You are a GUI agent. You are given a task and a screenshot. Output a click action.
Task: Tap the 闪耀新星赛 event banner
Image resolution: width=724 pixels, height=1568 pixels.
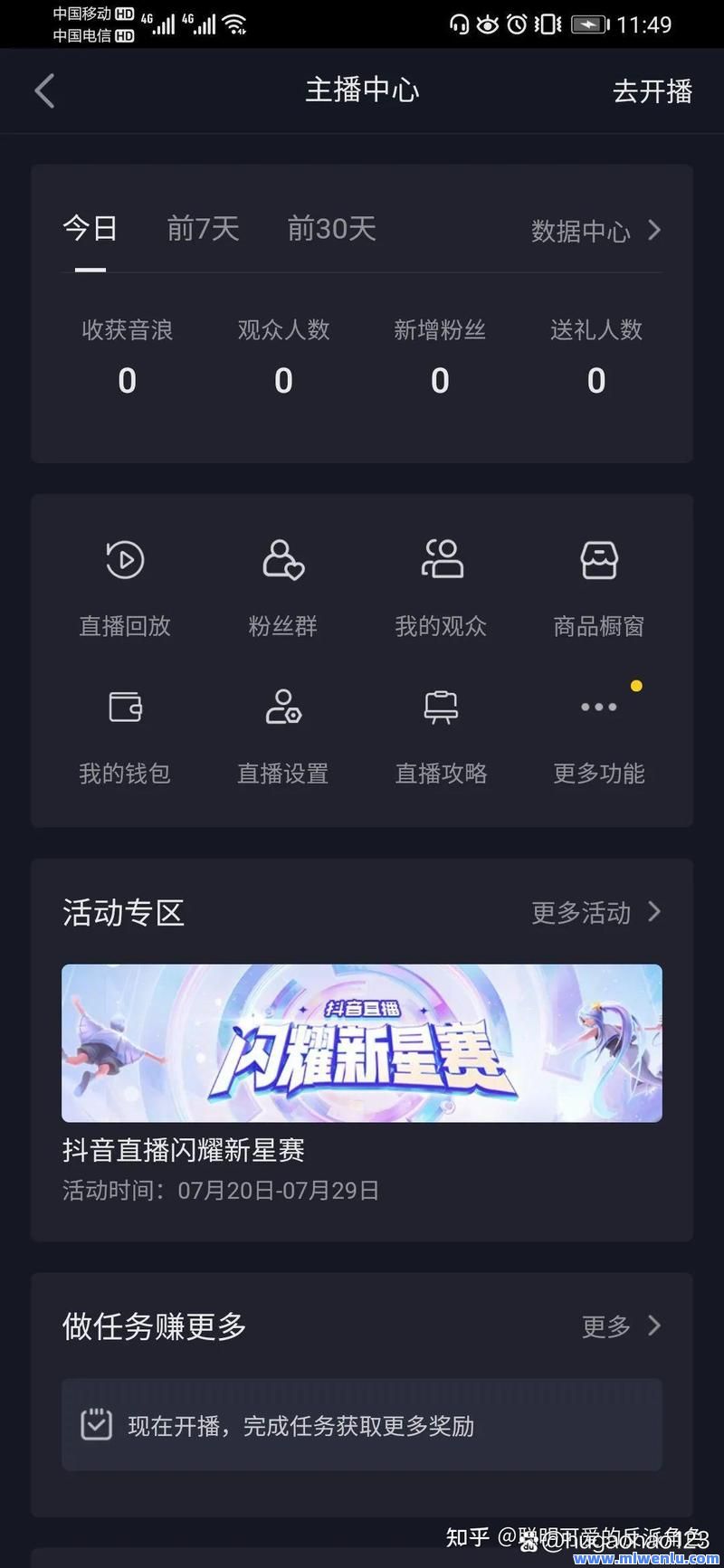(361, 1042)
